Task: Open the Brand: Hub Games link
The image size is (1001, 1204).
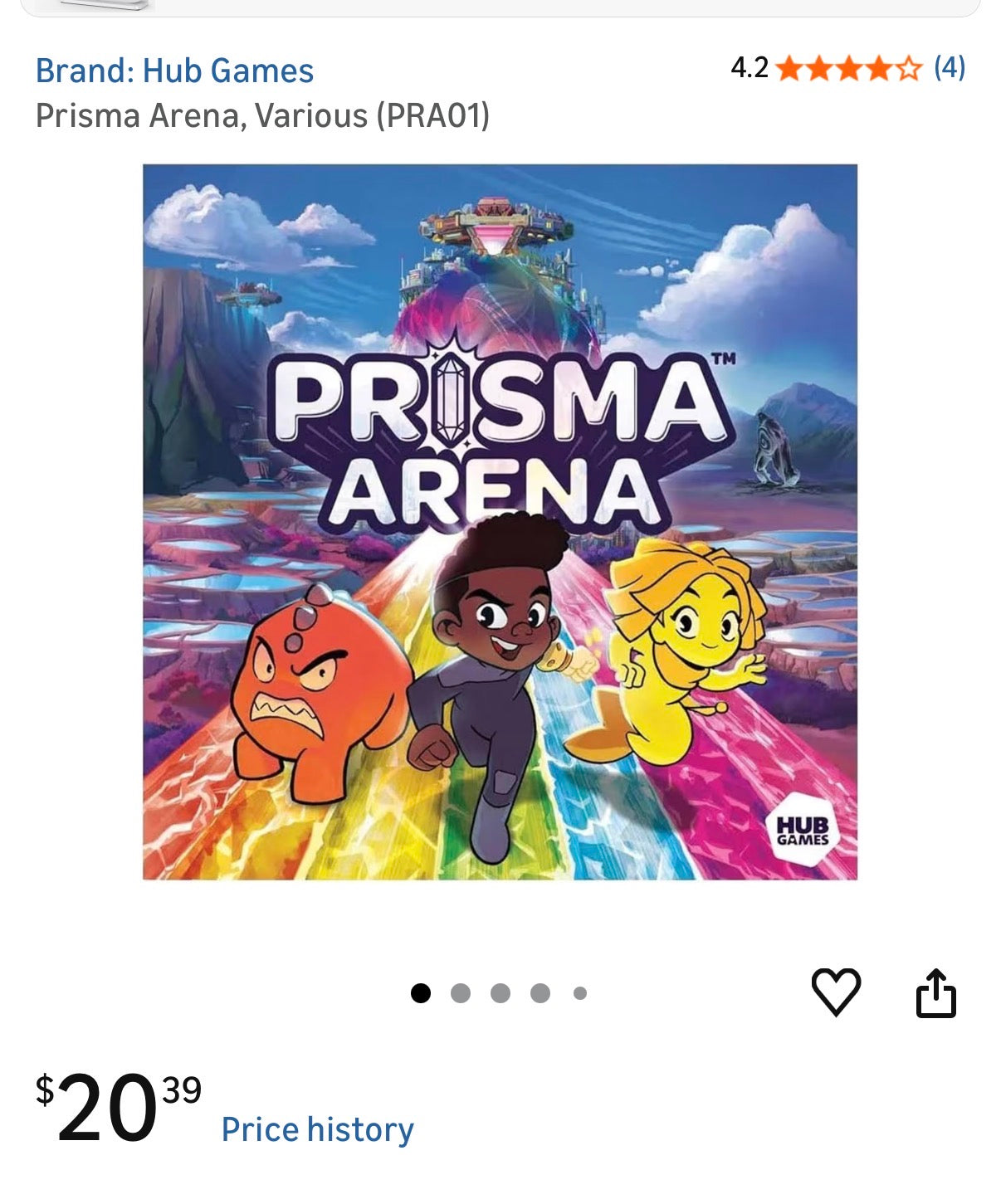Action: point(175,71)
